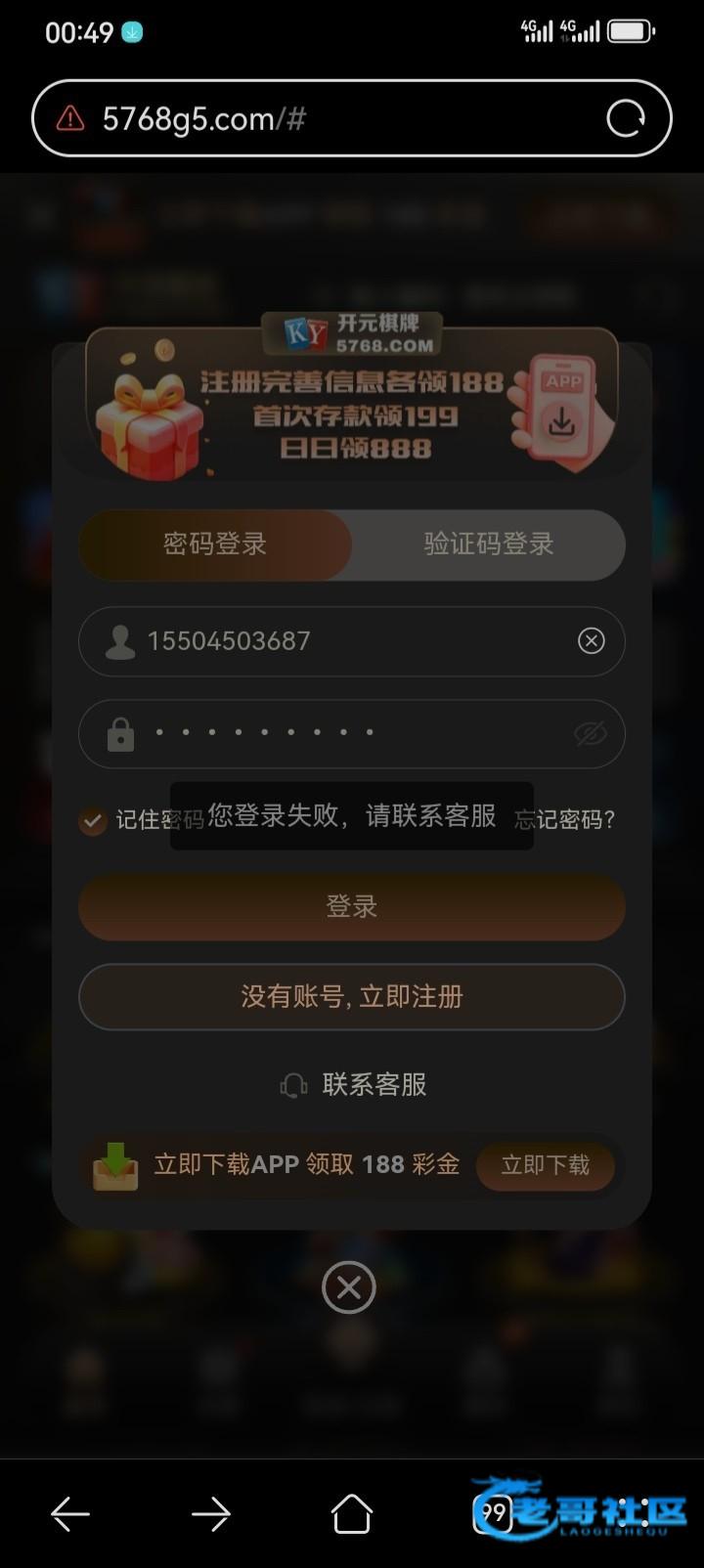The width and height of the screenshot is (704, 1568).
Task: Reload the page in the address bar
Action: [626, 119]
